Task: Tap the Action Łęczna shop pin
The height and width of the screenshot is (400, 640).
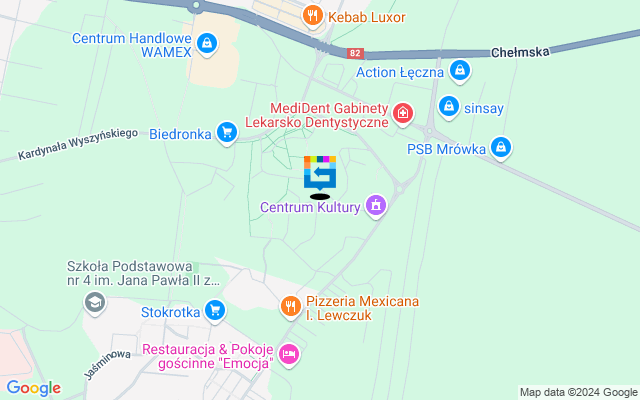Action: 459,71
